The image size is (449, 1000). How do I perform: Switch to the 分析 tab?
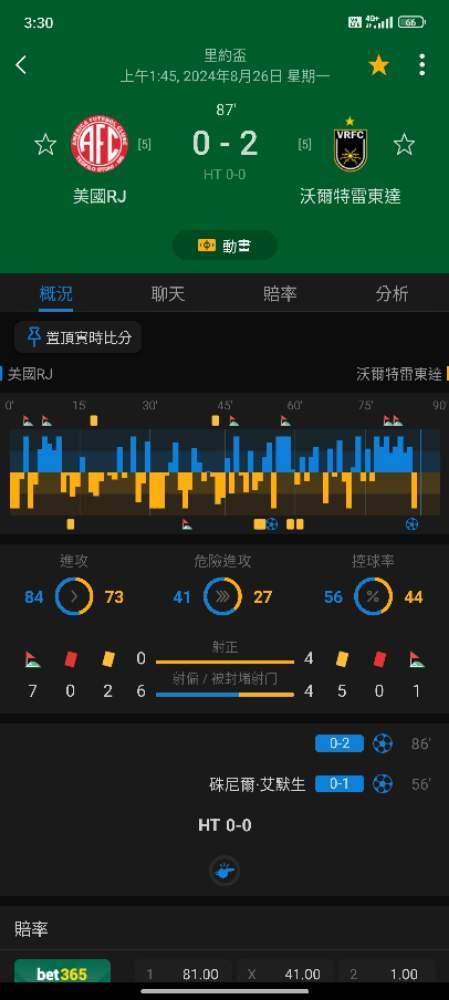(x=392, y=293)
